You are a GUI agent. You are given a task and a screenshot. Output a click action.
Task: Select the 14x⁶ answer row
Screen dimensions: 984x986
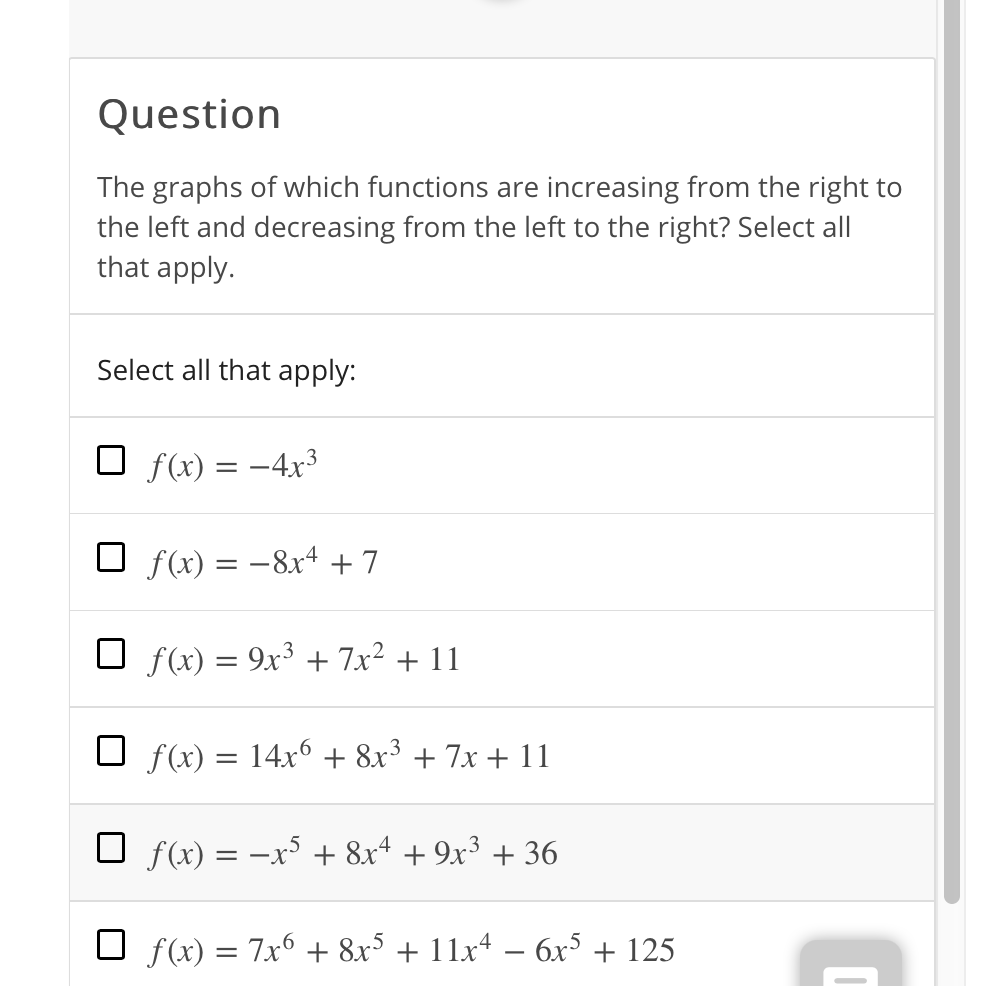(500, 754)
